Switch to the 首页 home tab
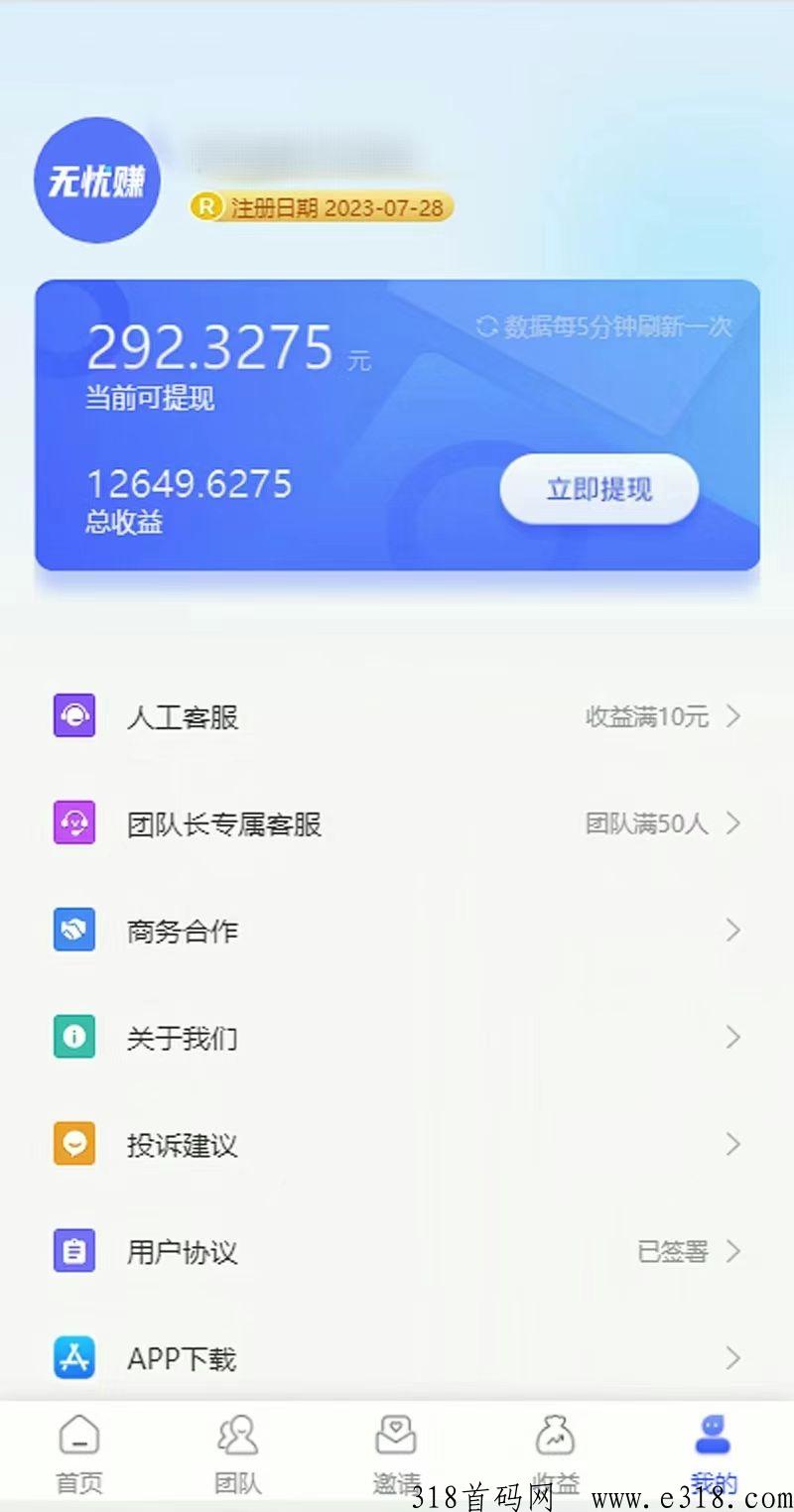 coord(79,1455)
